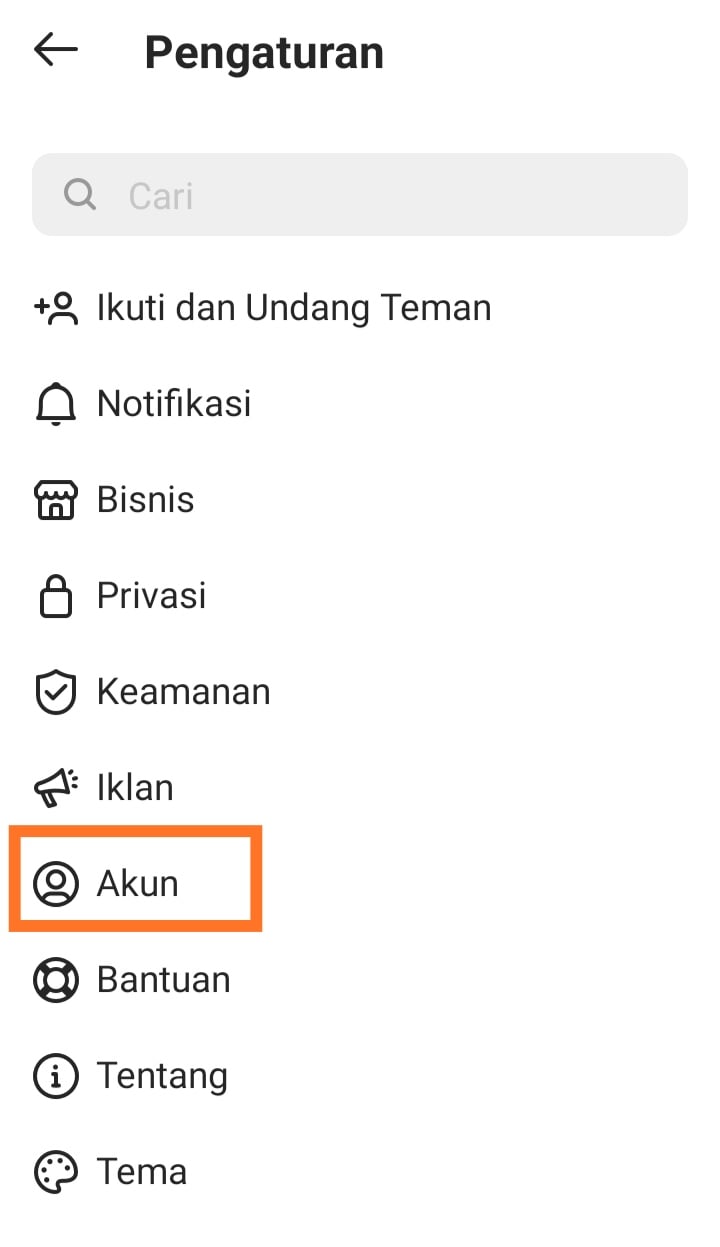Open the Bantuan help row

[x=360, y=980]
